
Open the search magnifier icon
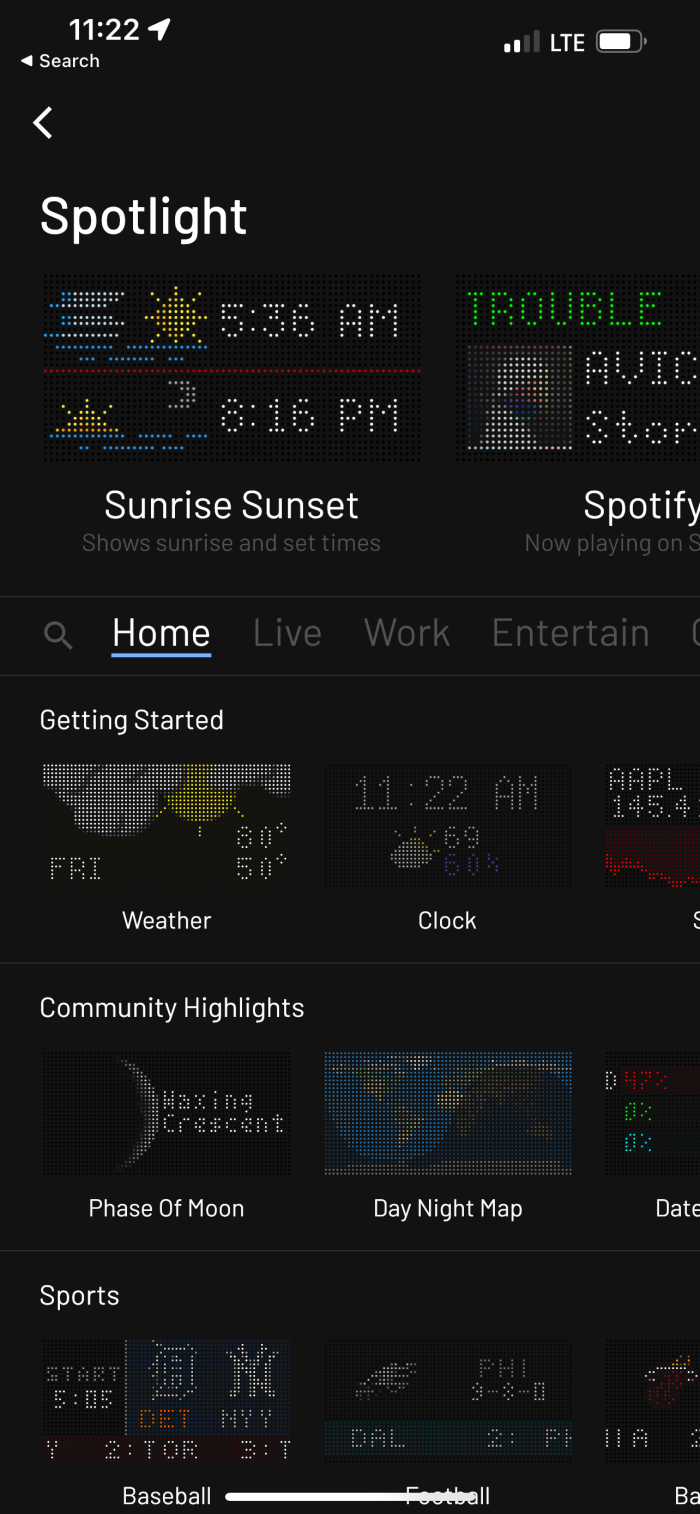[x=59, y=634]
